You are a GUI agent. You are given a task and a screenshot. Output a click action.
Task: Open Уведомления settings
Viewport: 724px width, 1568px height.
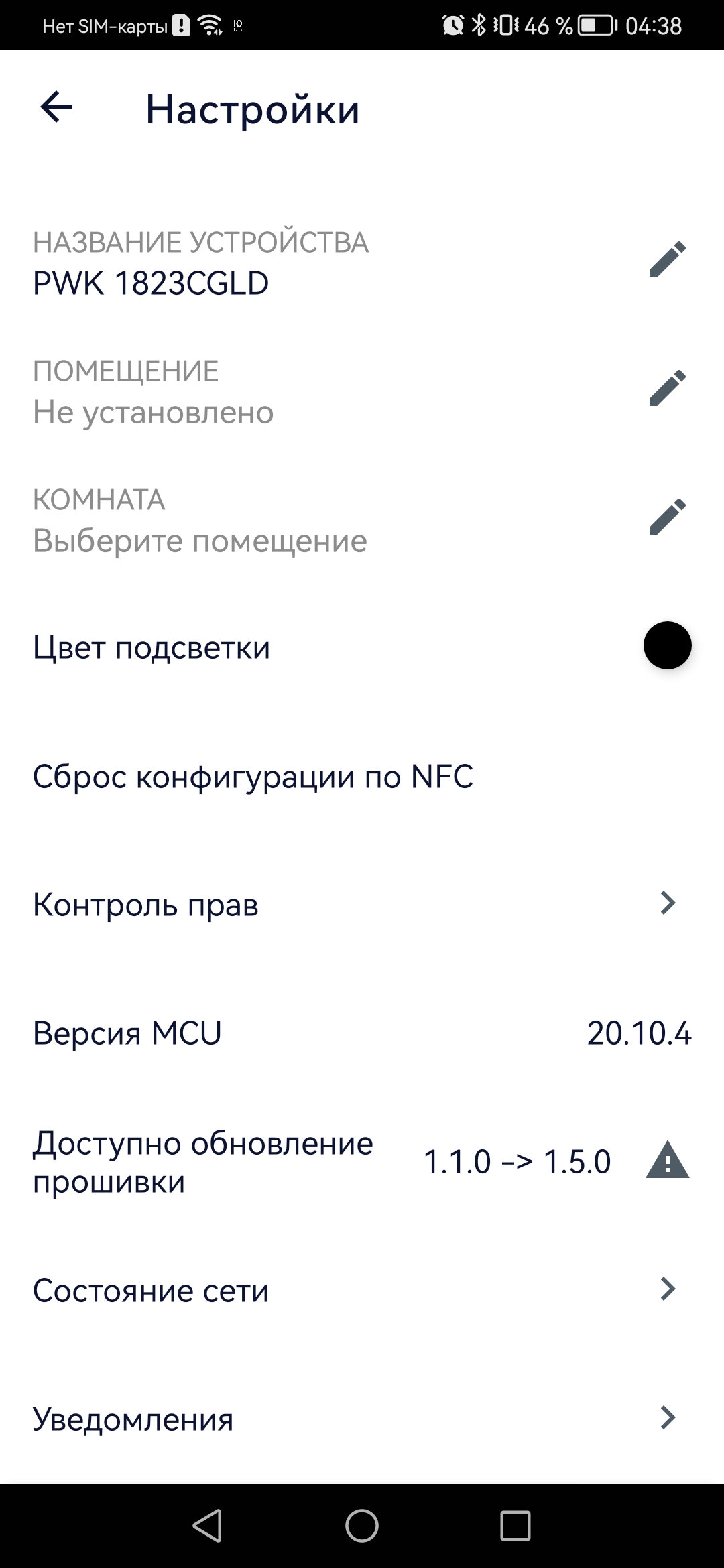click(362, 1419)
